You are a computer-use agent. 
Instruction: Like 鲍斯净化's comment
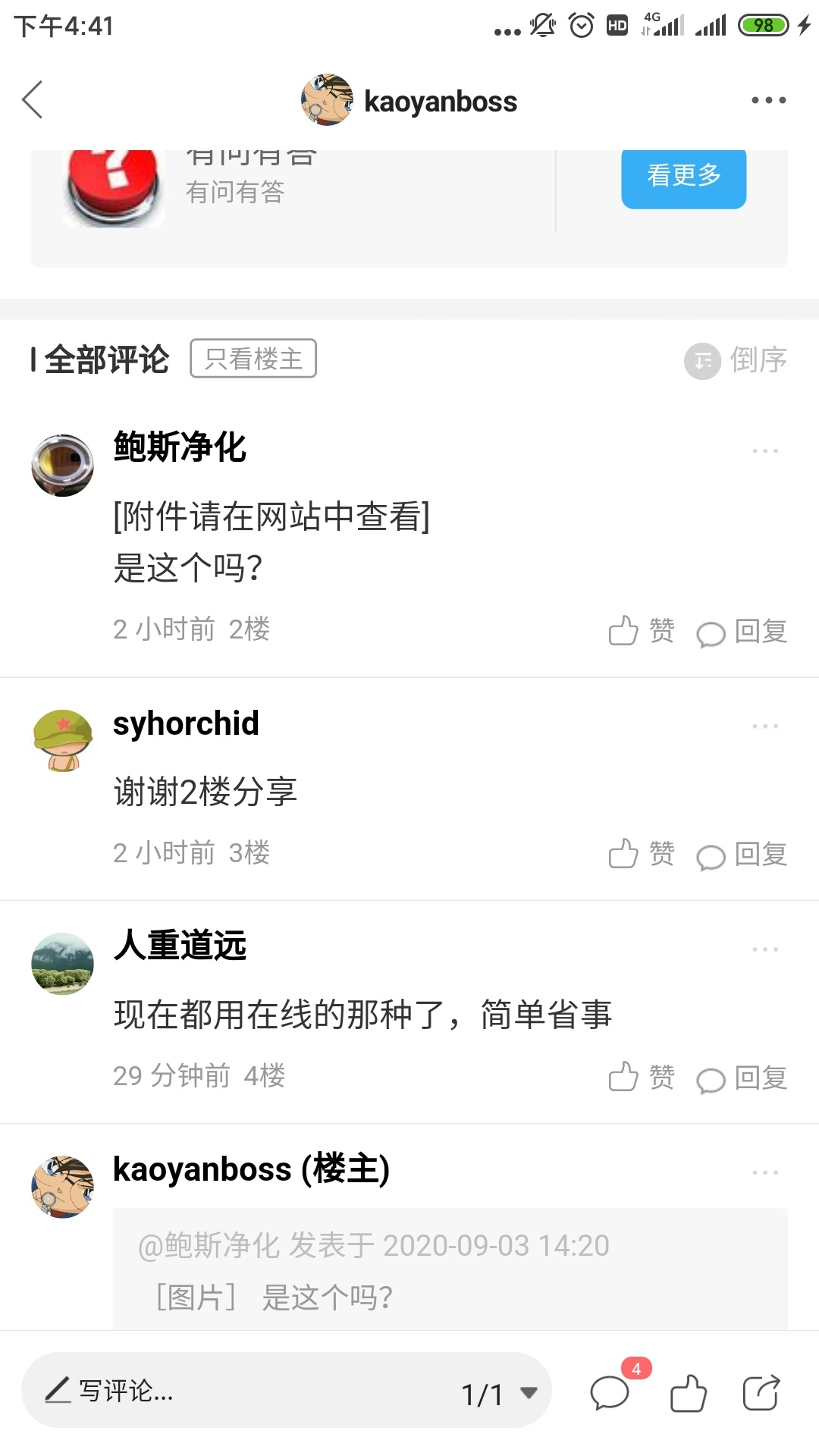[642, 630]
